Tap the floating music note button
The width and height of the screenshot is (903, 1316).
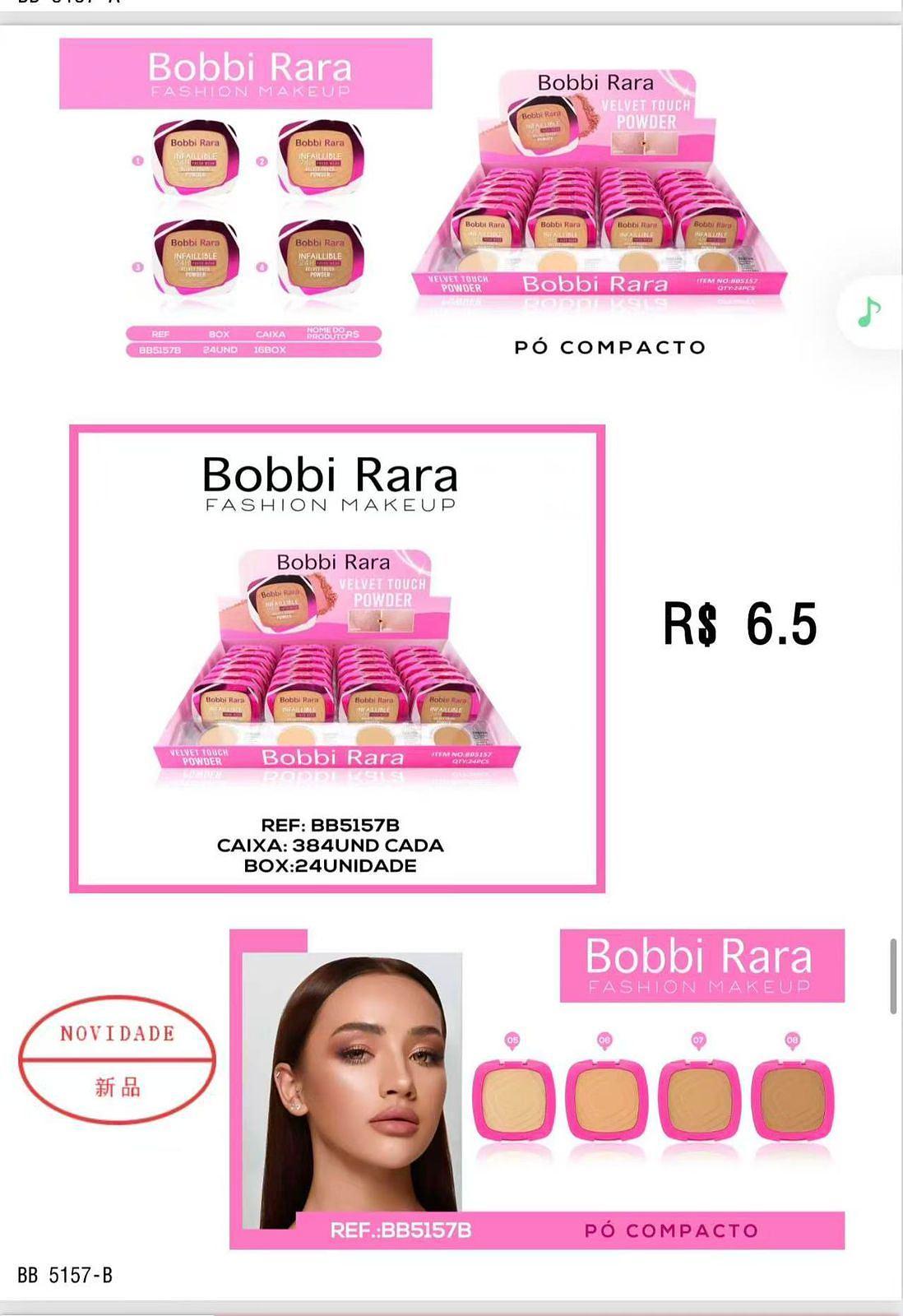pyautogui.click(x=868, y=312)
